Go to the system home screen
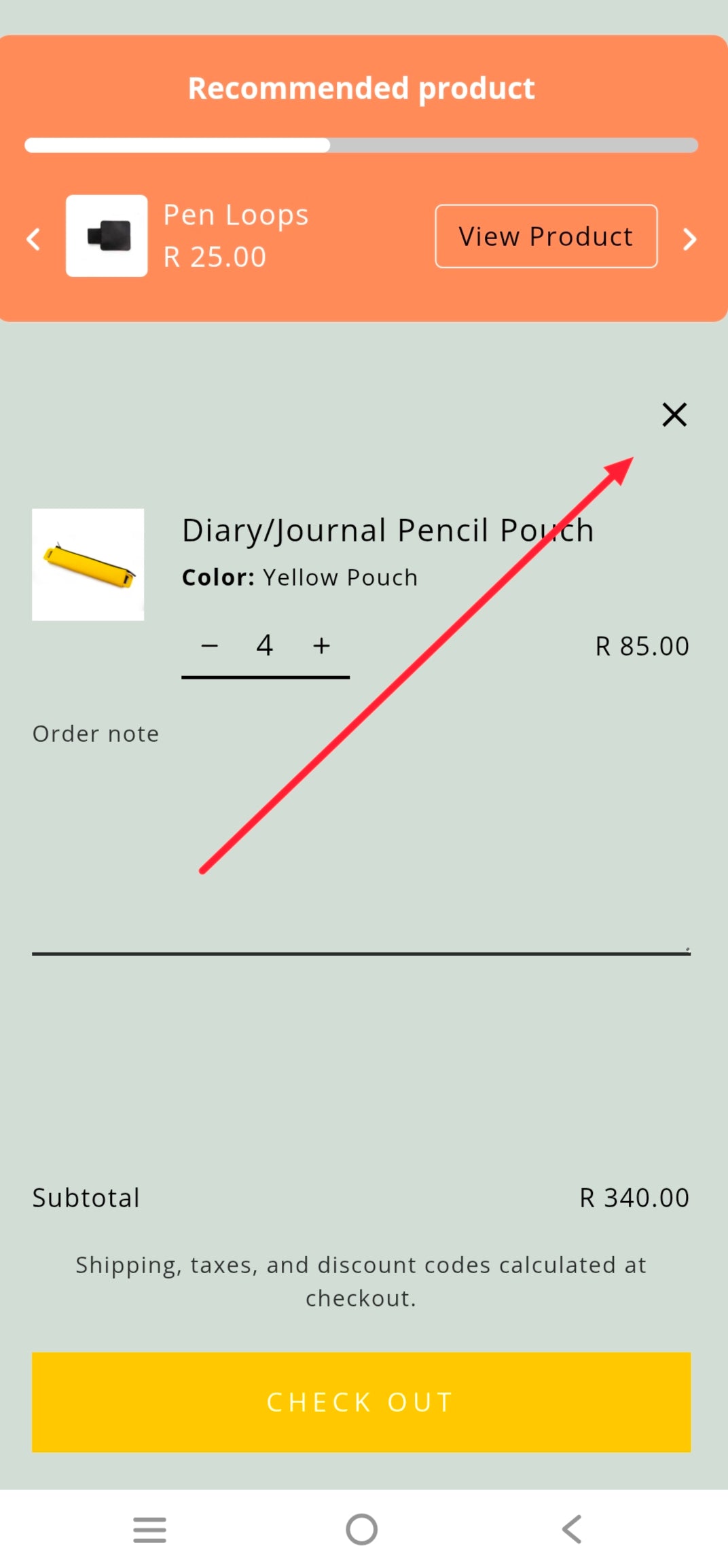Viewport: 728px width, 1568px height. pos(361,1529)
